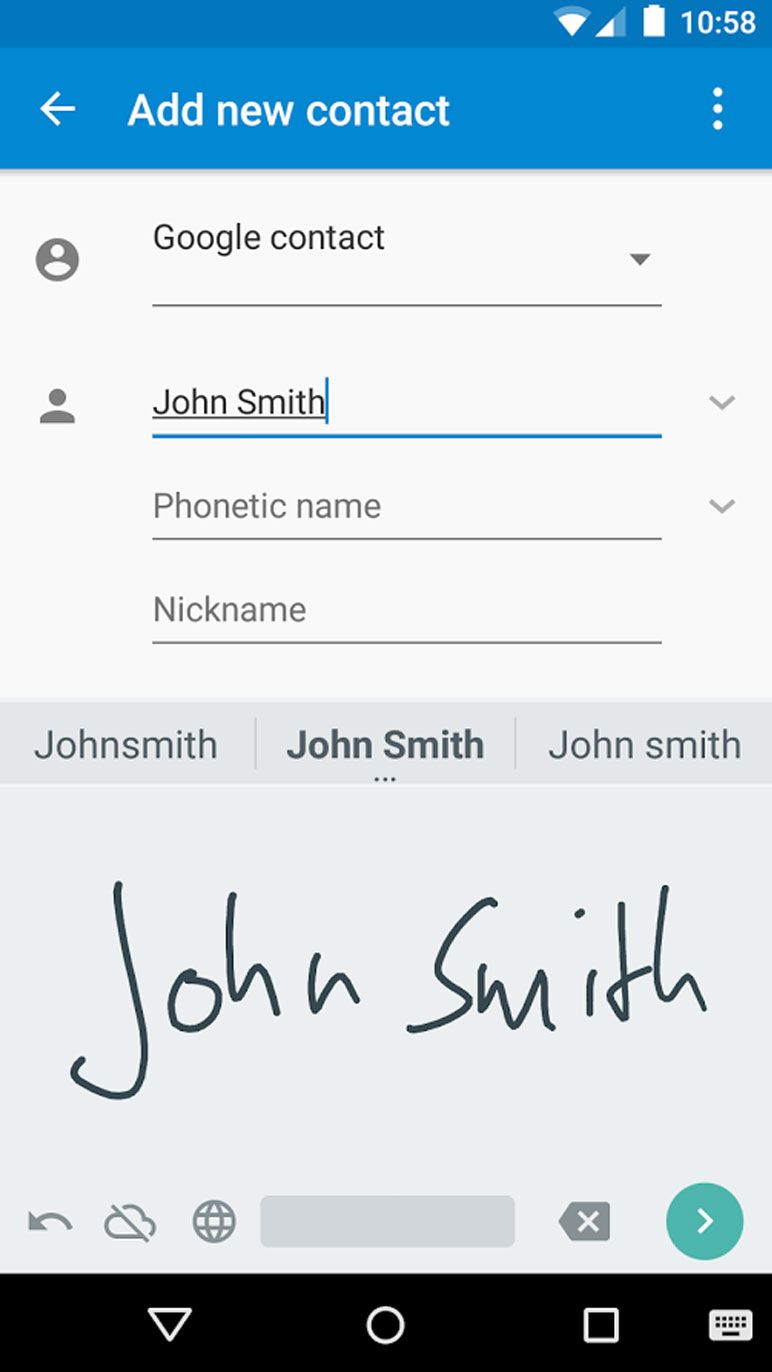Expand the phonetic name options
Screen dimensions: 772x1372
point(721,506)
